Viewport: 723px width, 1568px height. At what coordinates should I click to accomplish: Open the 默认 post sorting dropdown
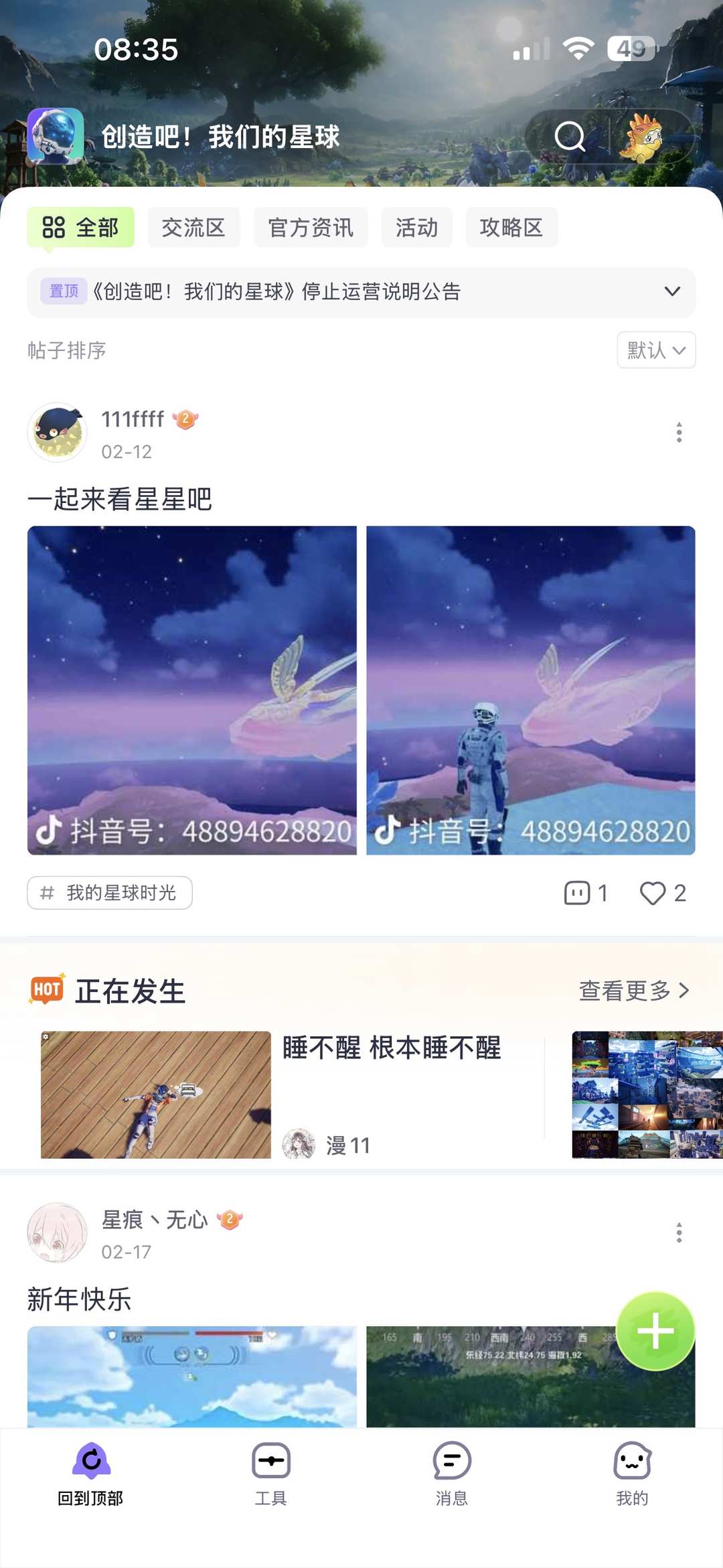(x=655, y=350)
